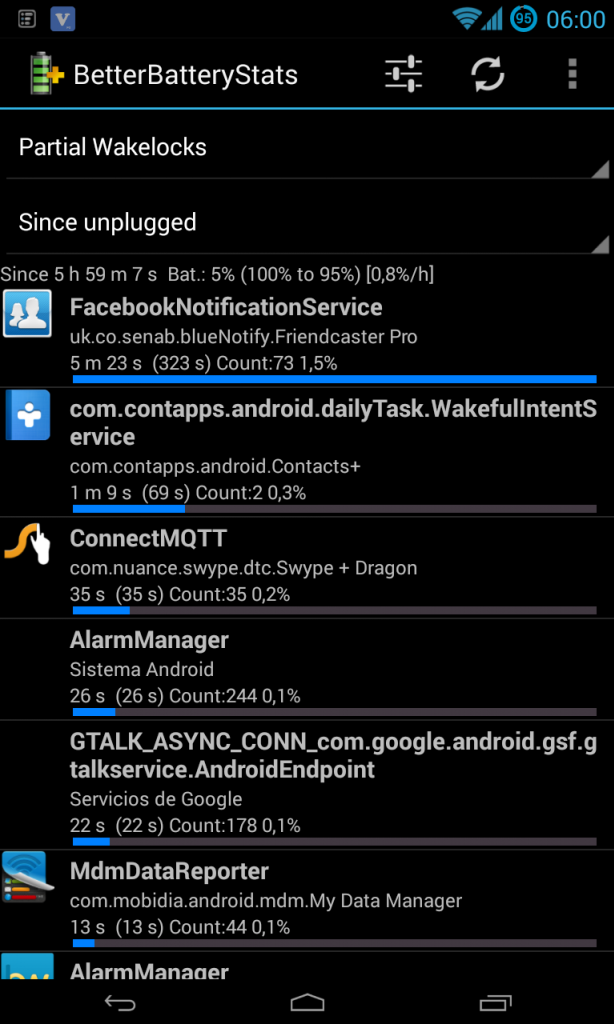Select the WakefulIntentService Contacts+ entry
This screenshot has width=614, height=1024.
(307, 451)
